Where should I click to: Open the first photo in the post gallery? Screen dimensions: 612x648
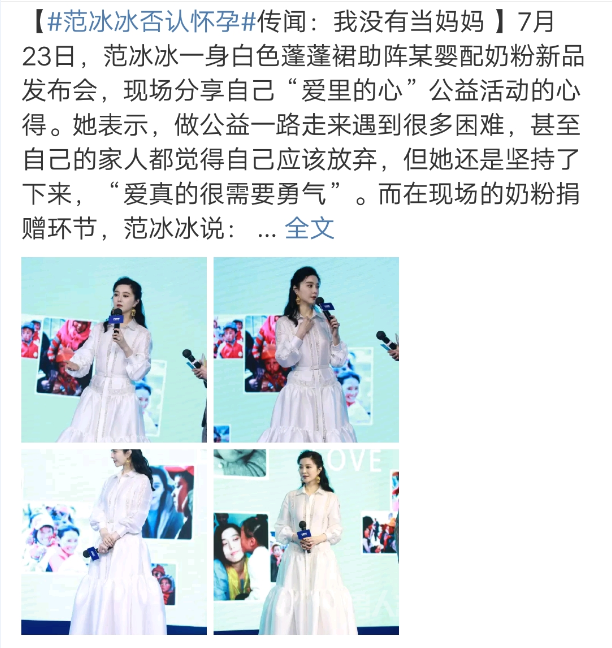pyautogui.click(x=114, y=349)
